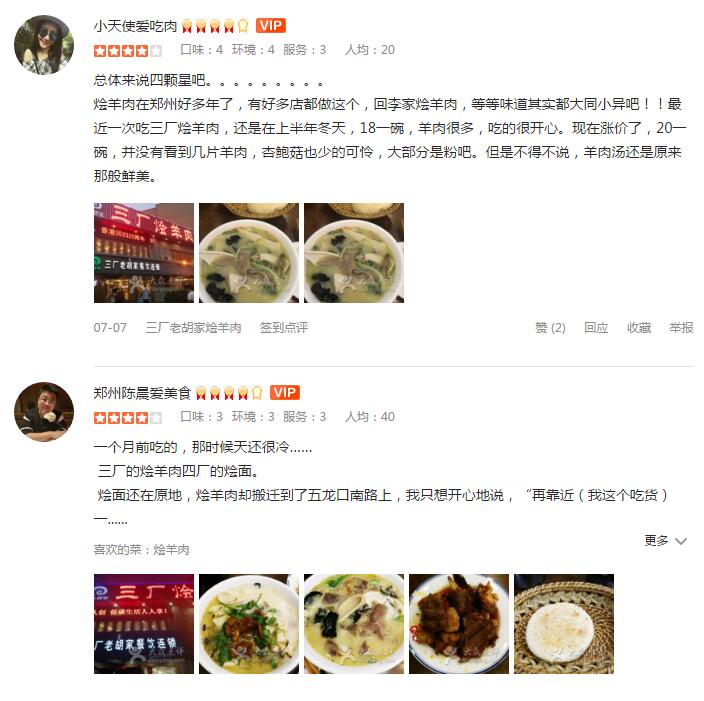Reply via 回应 on first review
The width and height of the screenshot is (704, 701).
pyautogui.click(x=596, y=328)
